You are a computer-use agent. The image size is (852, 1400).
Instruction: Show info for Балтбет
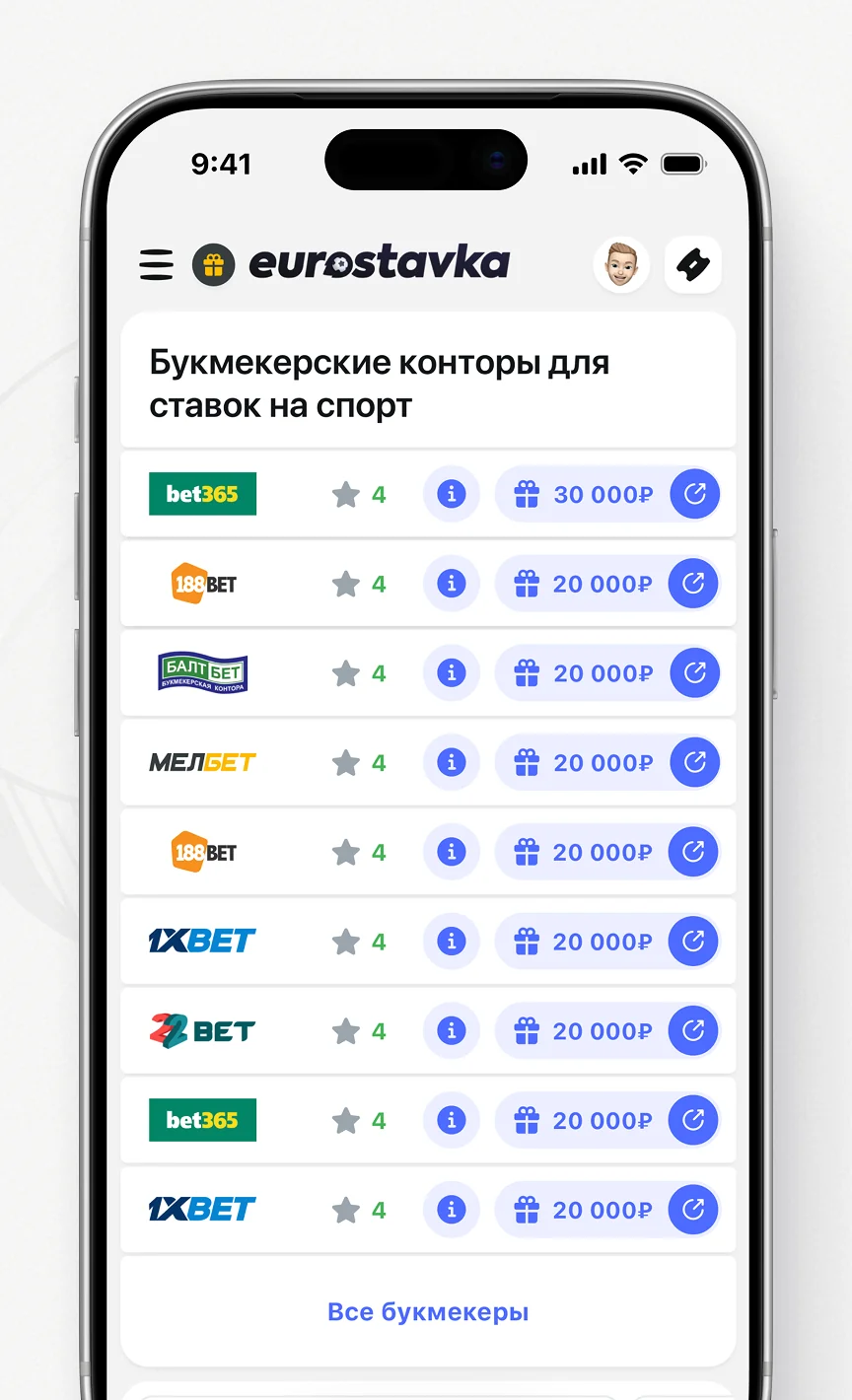pos(452,673)
